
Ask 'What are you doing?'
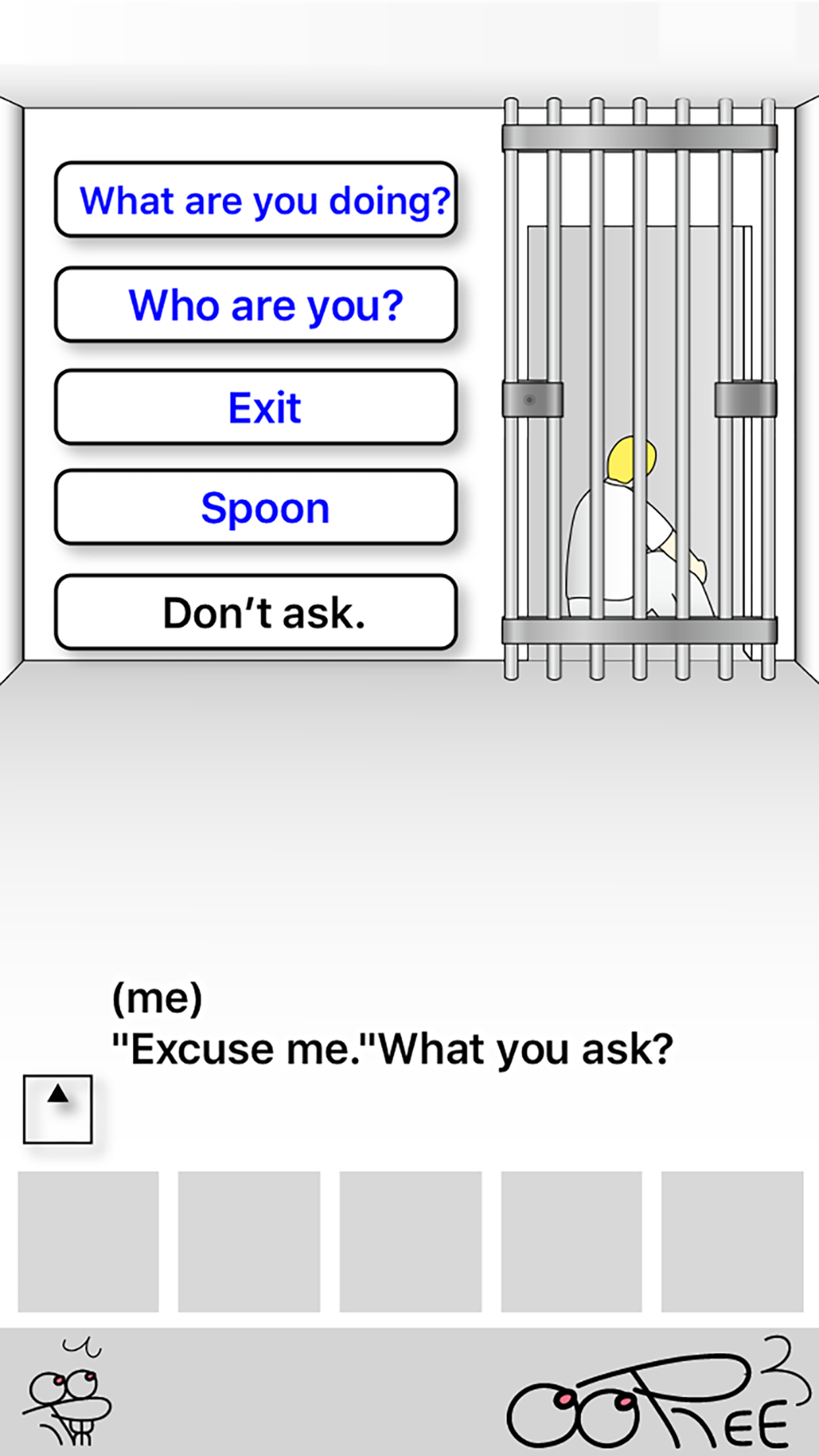click(256, 200)
